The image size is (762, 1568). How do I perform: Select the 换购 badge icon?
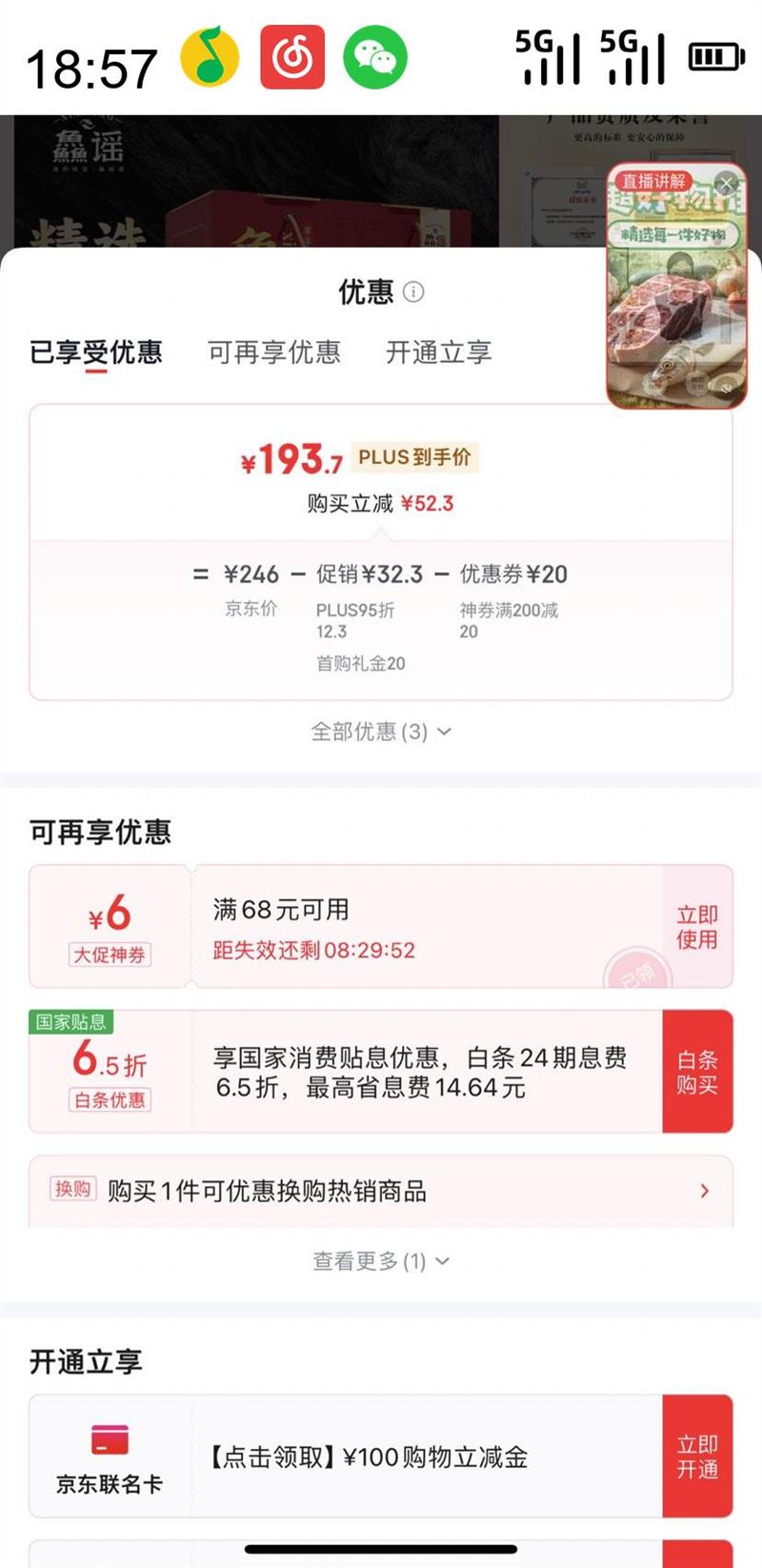coord(73,1190)
